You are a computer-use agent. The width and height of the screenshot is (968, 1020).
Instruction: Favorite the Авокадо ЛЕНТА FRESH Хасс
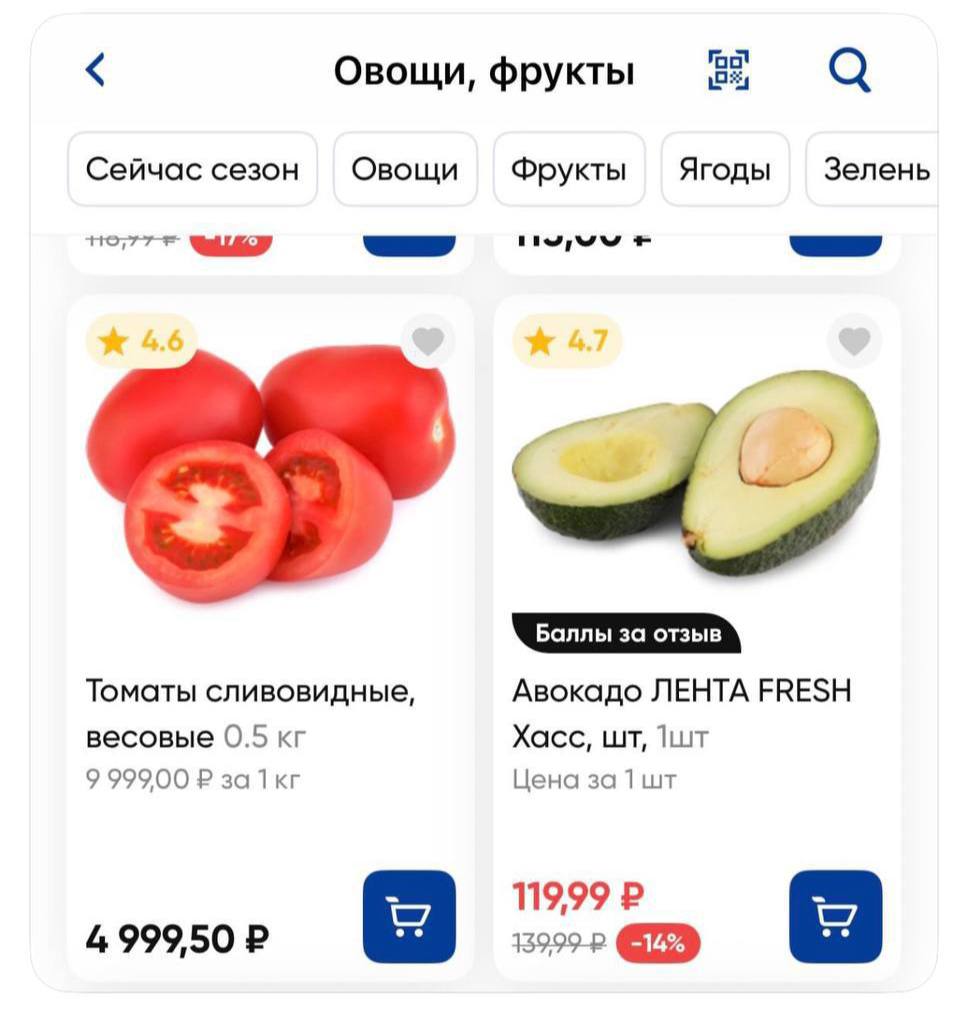pyautogui.click(x=854, y=342)
